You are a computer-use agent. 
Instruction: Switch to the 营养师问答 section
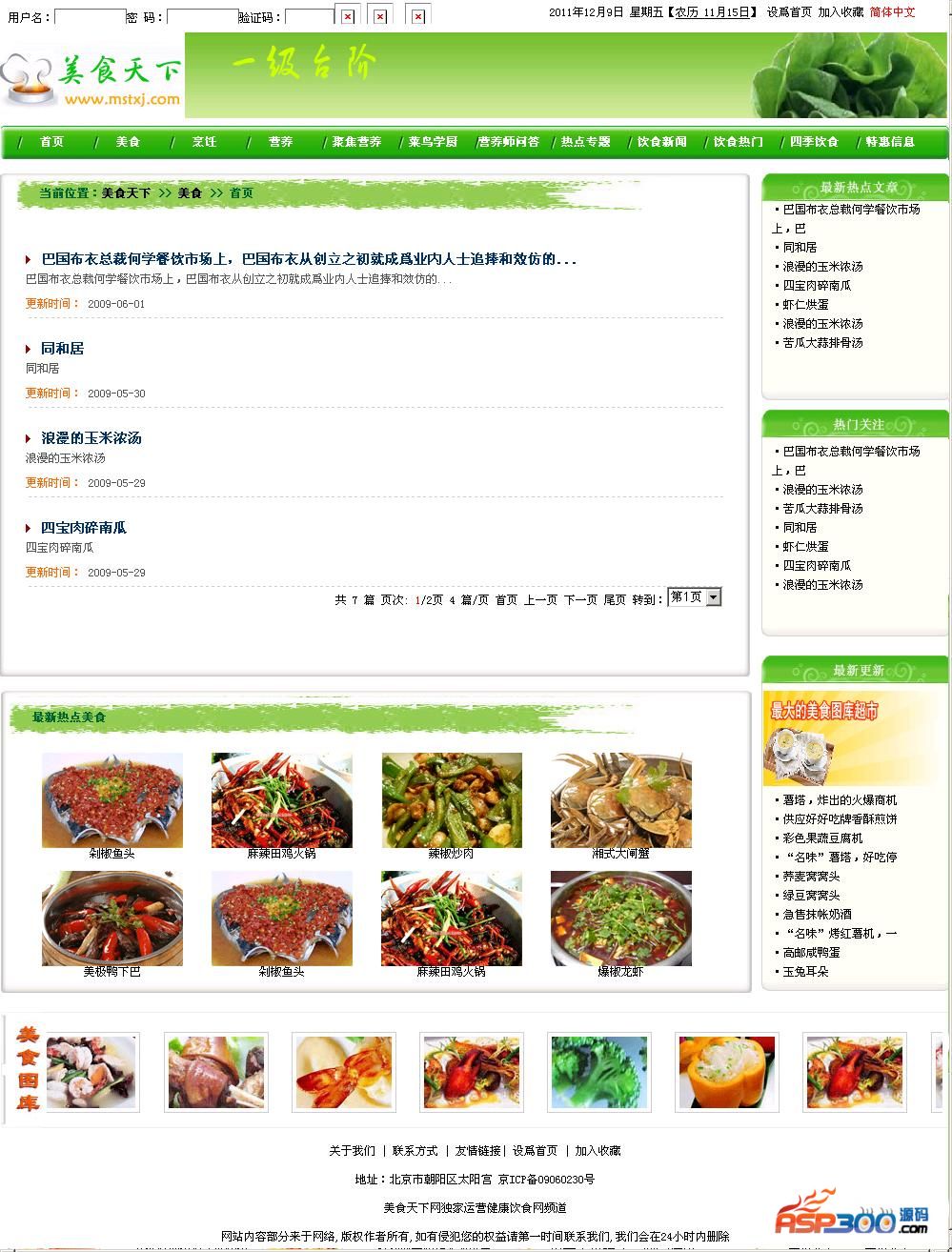[x=508, y=142]
